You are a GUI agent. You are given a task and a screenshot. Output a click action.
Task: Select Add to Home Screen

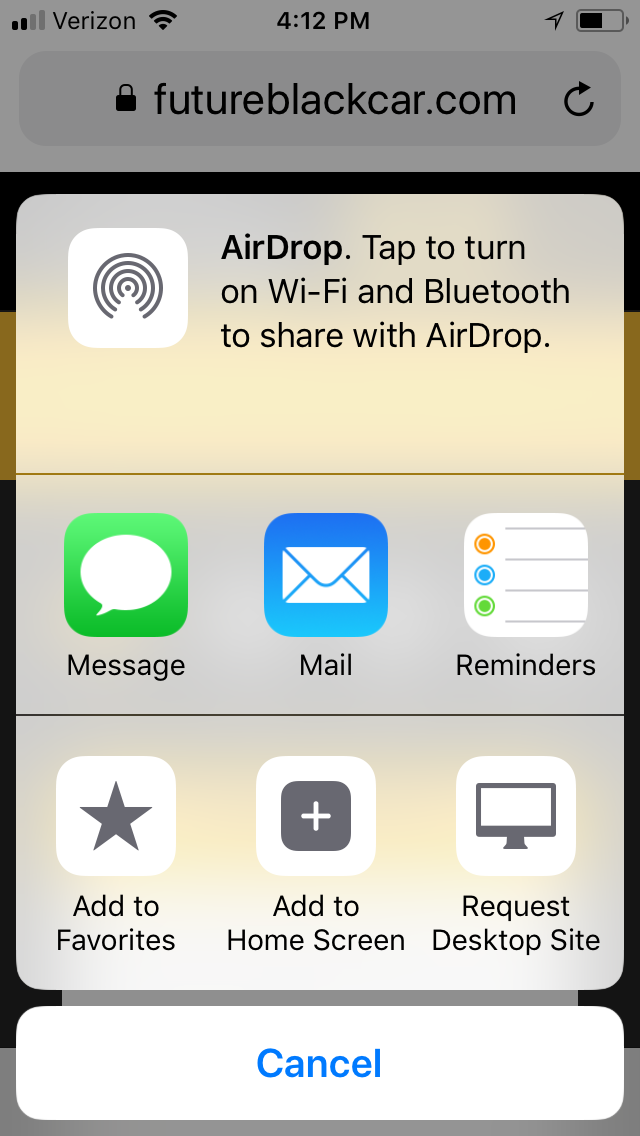coord(316,816)
